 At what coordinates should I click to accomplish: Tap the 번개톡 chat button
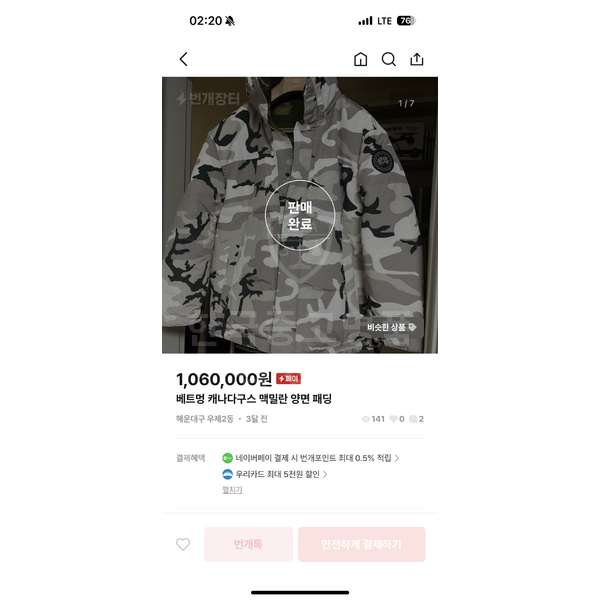click(x=248, y=545)
